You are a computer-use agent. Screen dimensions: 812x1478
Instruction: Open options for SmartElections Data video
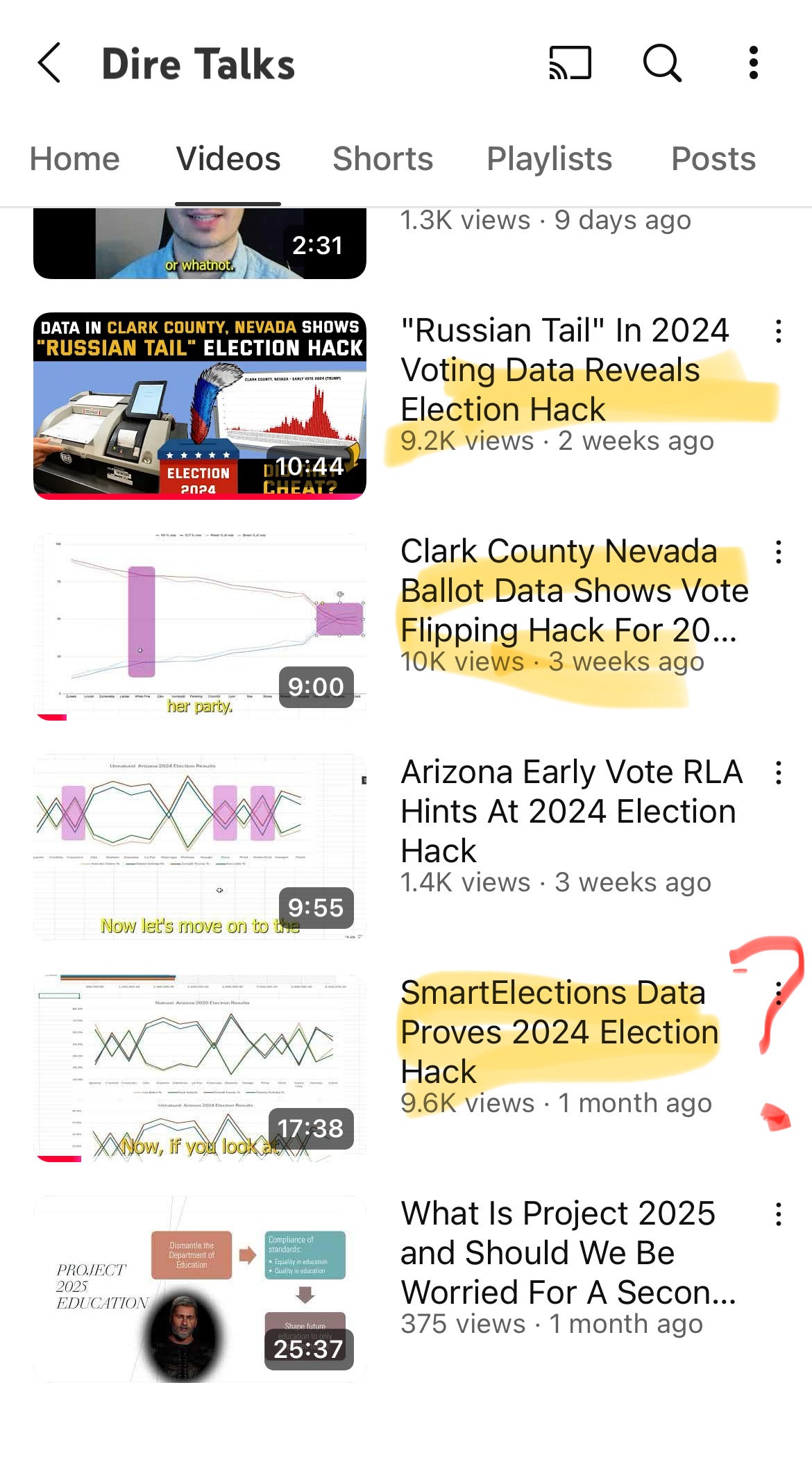pyautogui.click(x=779, y=993)
